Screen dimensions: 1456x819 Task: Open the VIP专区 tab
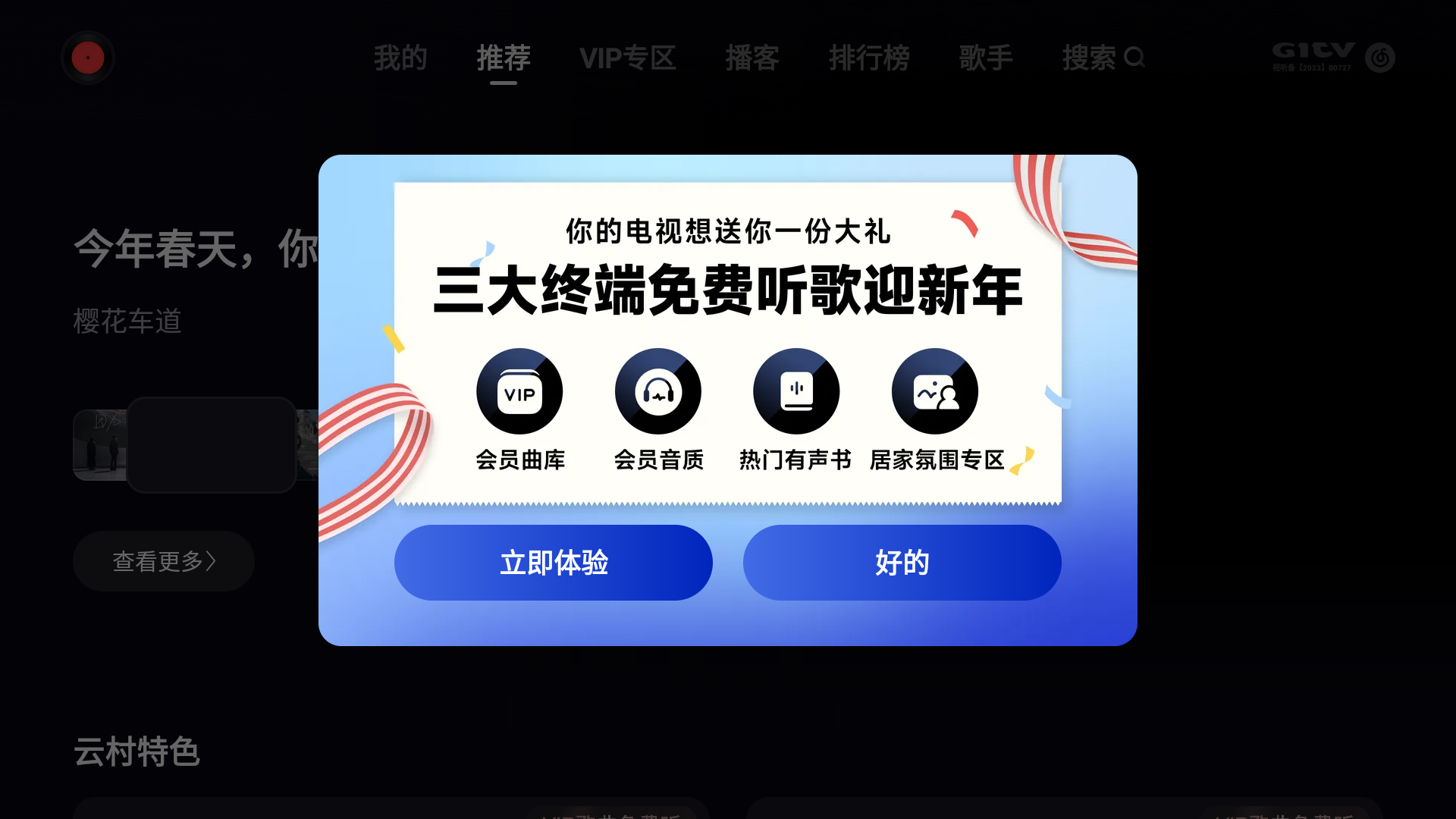coord(627,58)
